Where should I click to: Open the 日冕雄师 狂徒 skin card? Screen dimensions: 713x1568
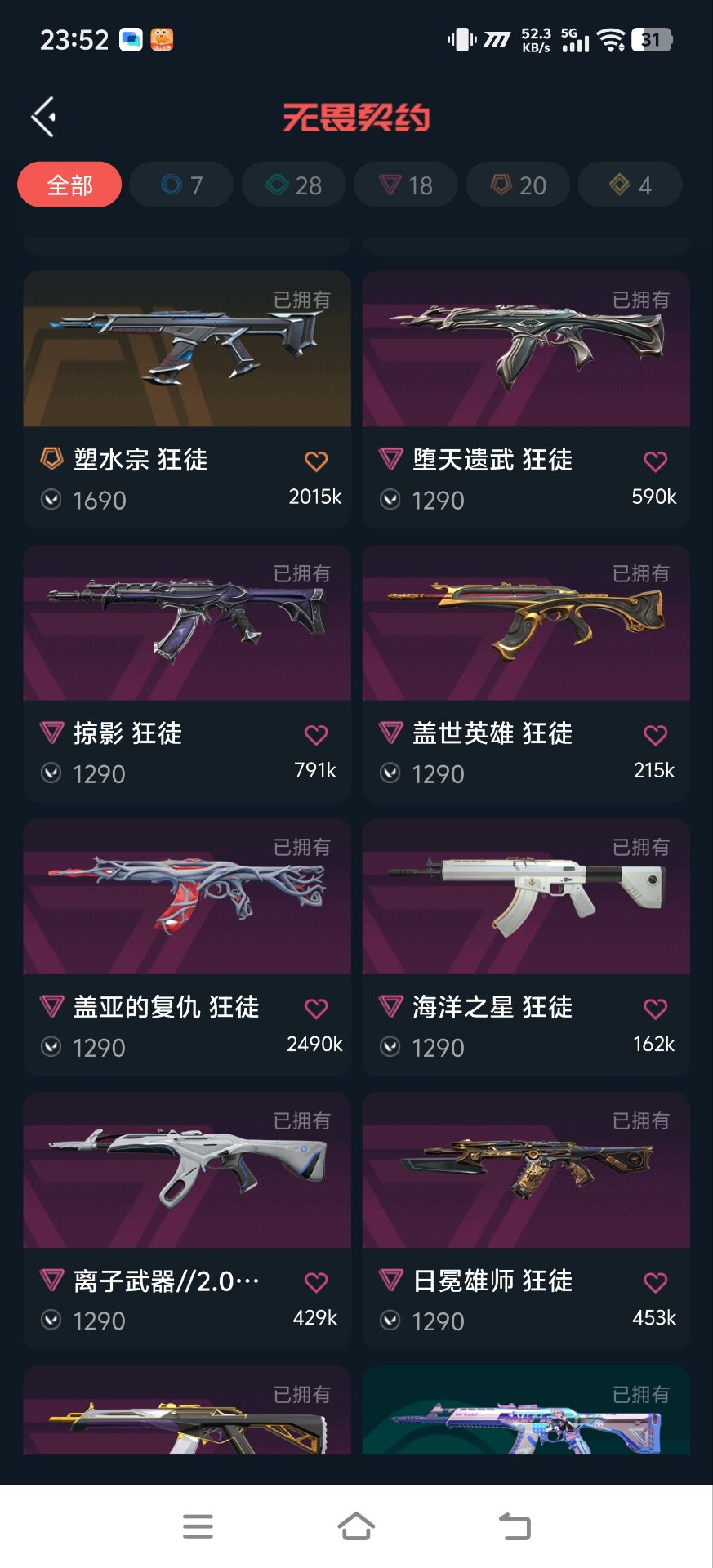click(526, 1170)
